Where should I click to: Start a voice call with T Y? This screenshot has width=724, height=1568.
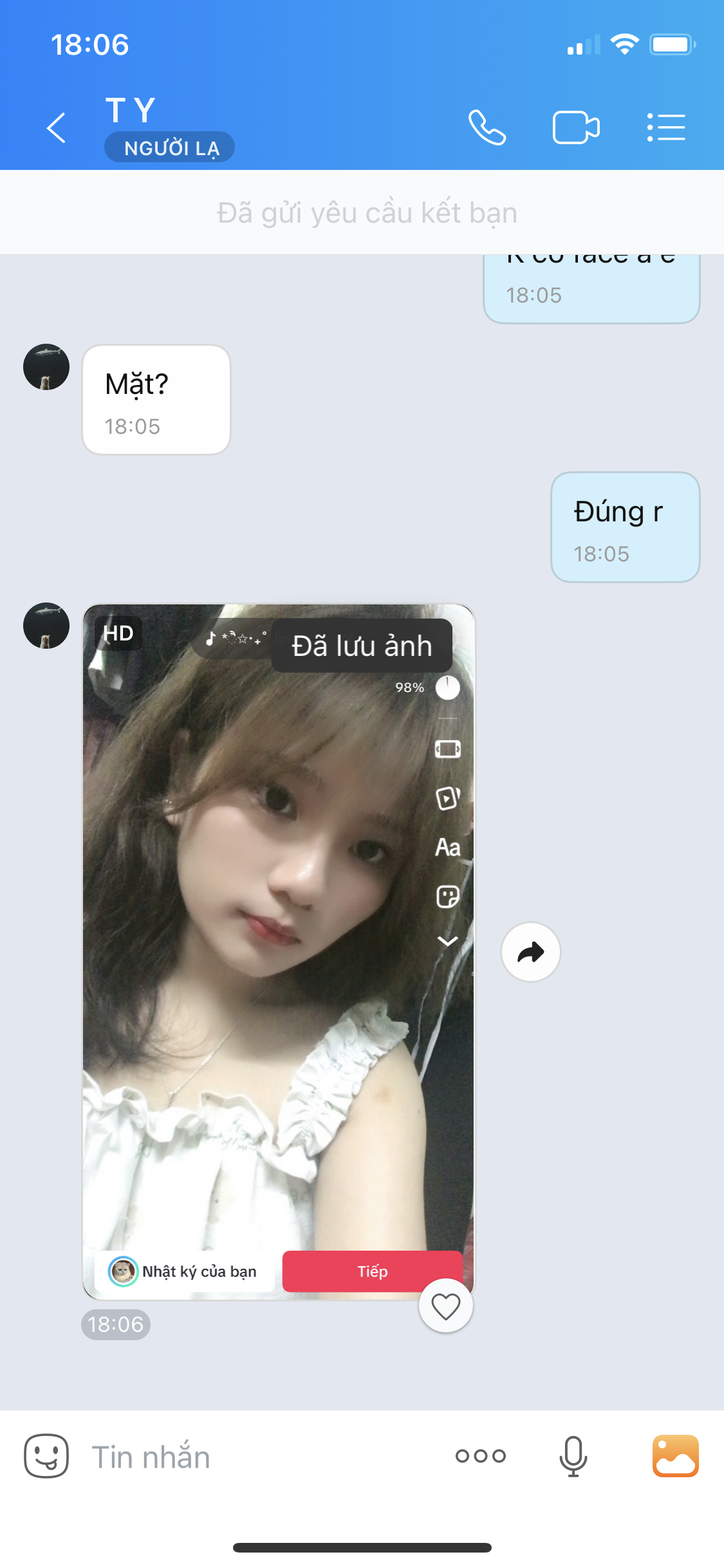tap(487, 127)
